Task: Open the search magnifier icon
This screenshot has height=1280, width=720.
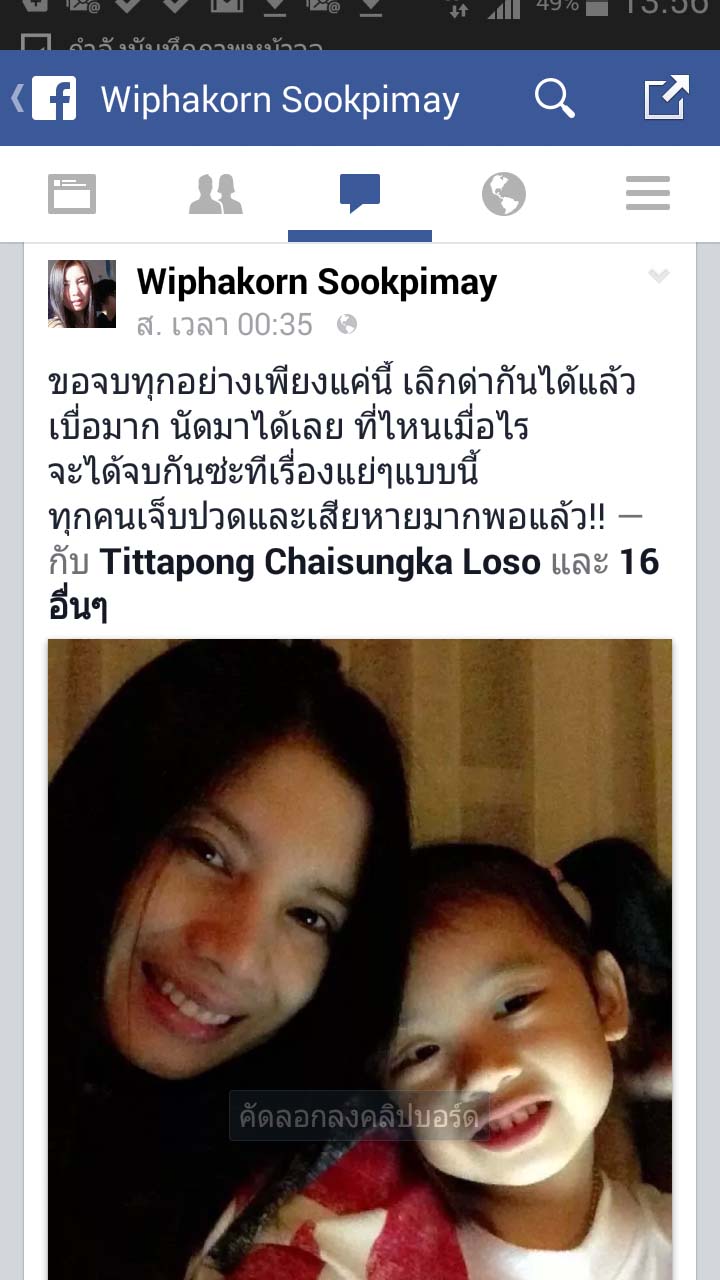Action: point(554,98)
